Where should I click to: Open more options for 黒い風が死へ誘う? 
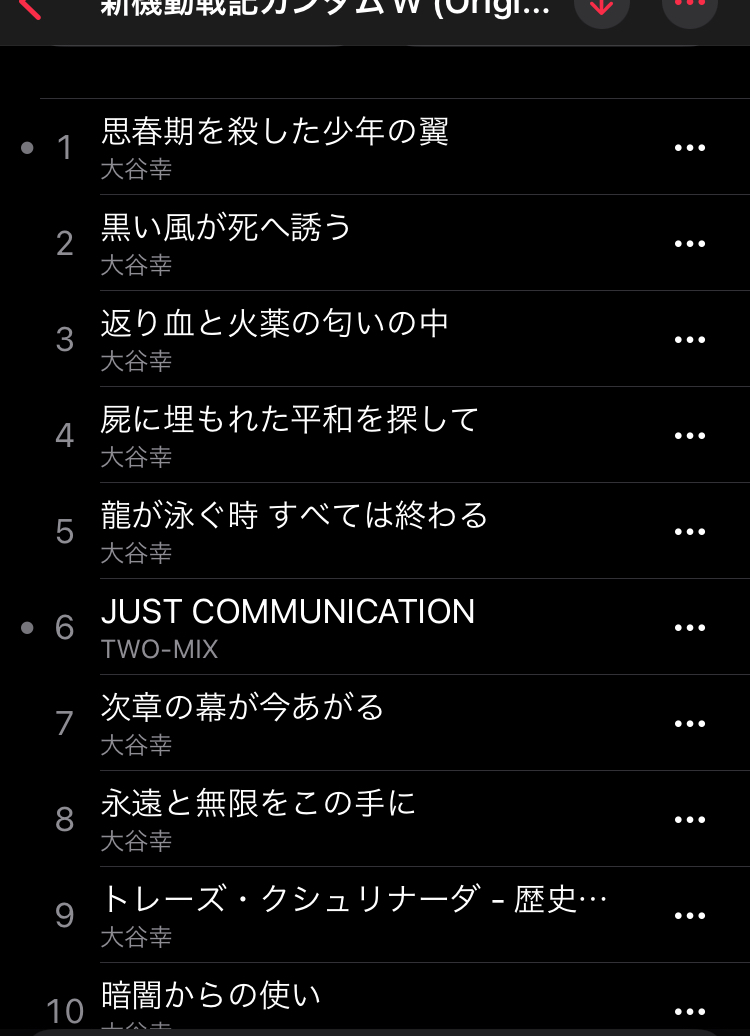tap(690, 244)
